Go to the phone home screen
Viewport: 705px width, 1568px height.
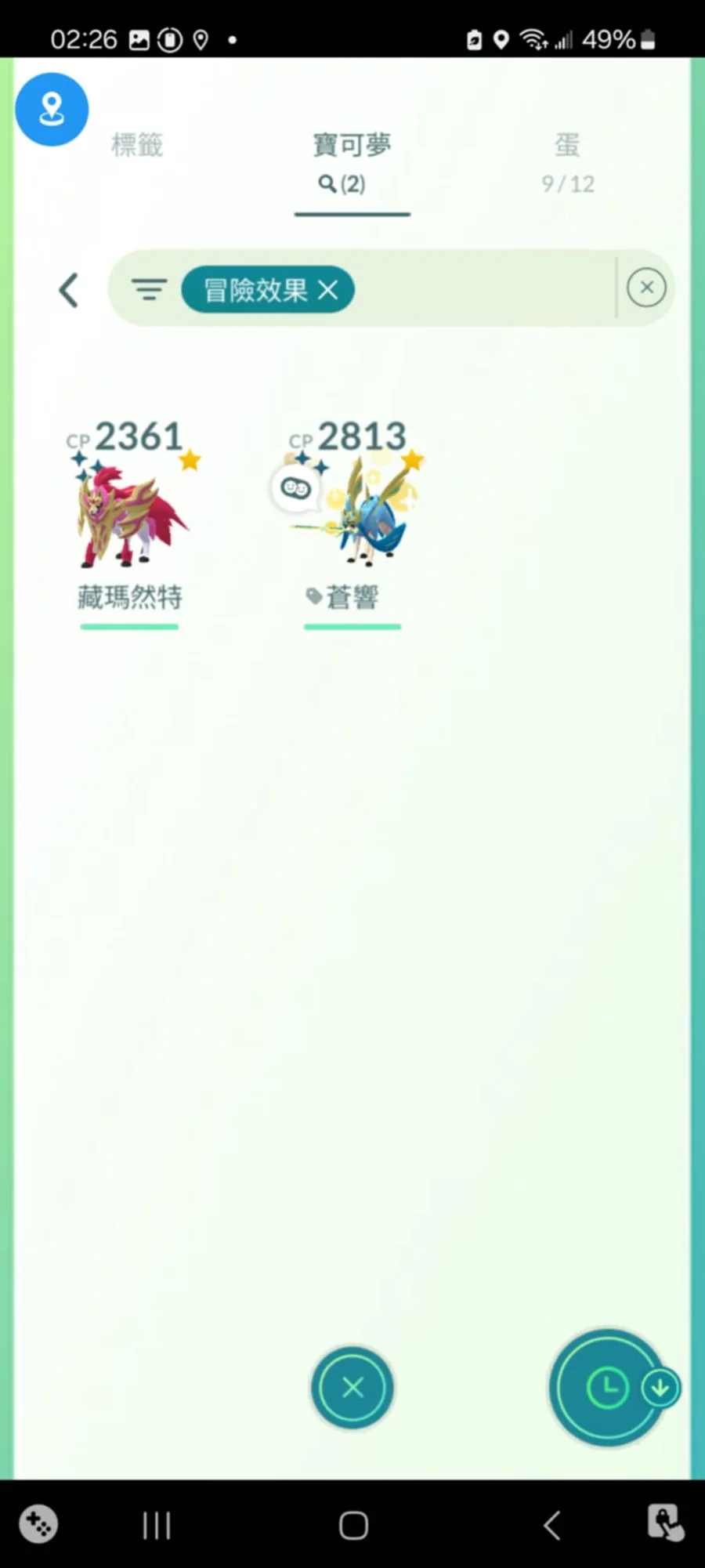click(x=353, y=1525)
